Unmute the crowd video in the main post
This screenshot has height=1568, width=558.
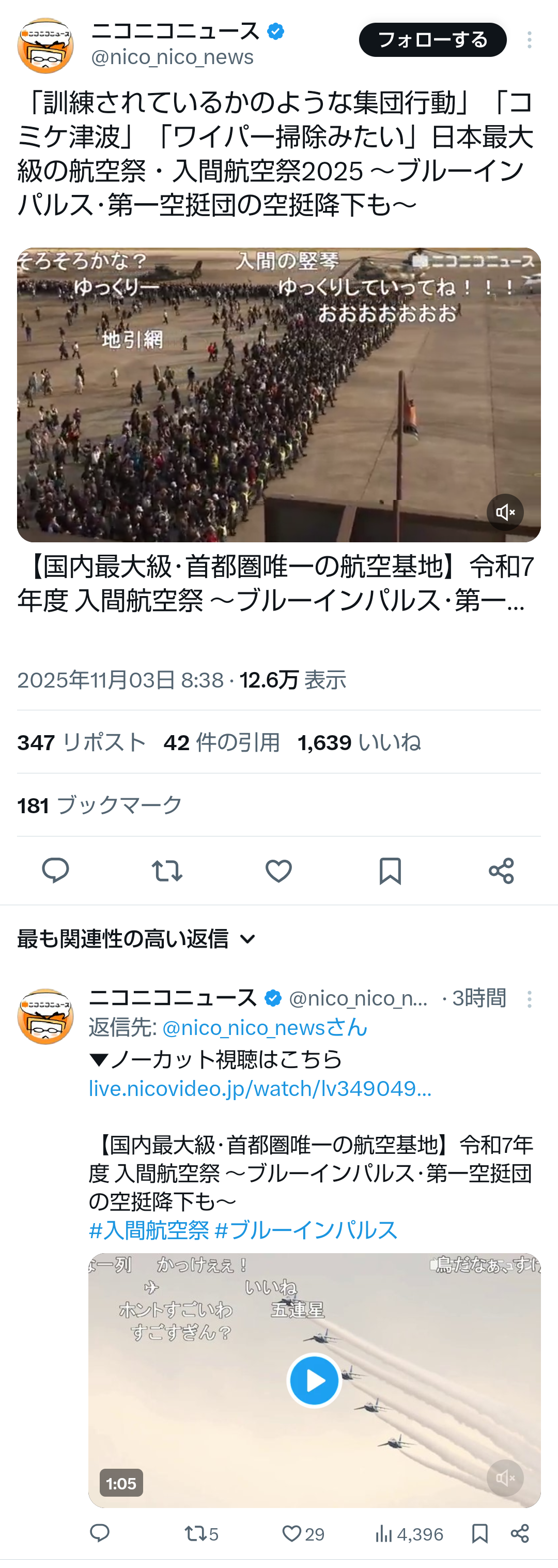505,512
